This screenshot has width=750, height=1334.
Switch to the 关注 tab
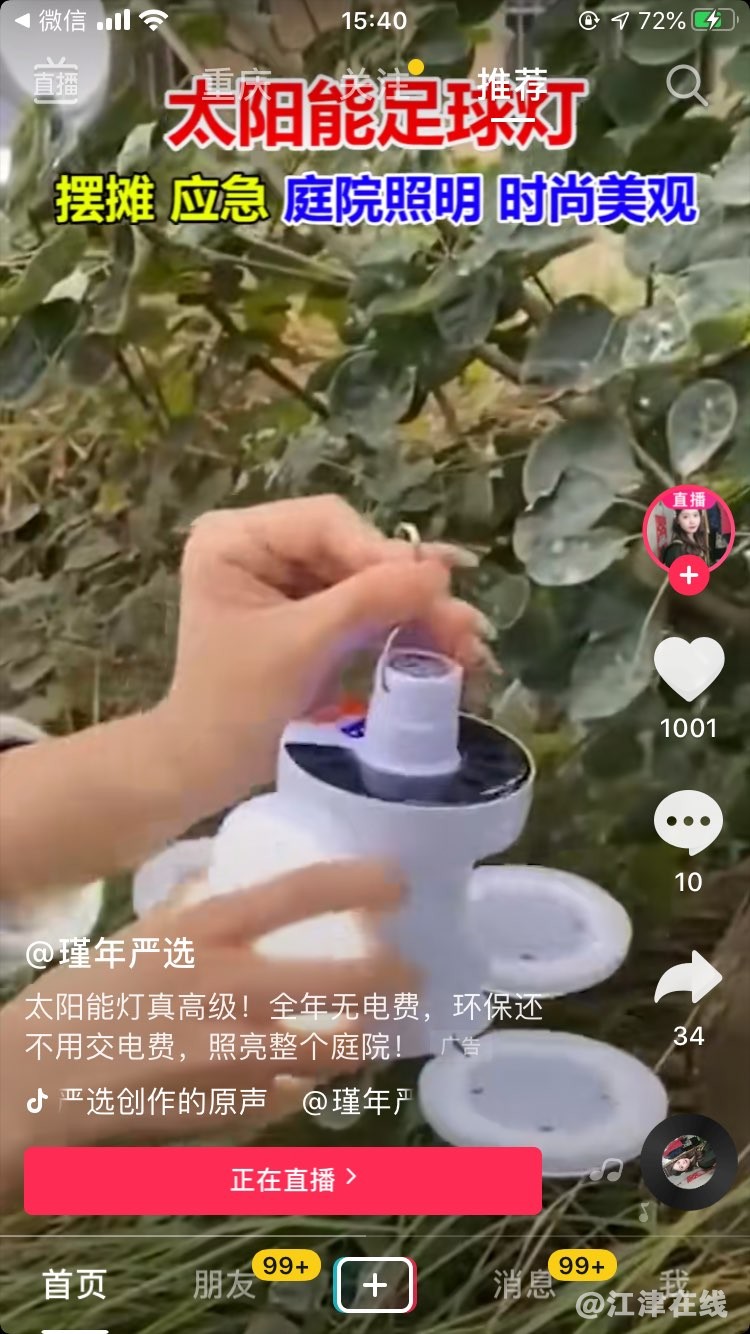point(377,80)
